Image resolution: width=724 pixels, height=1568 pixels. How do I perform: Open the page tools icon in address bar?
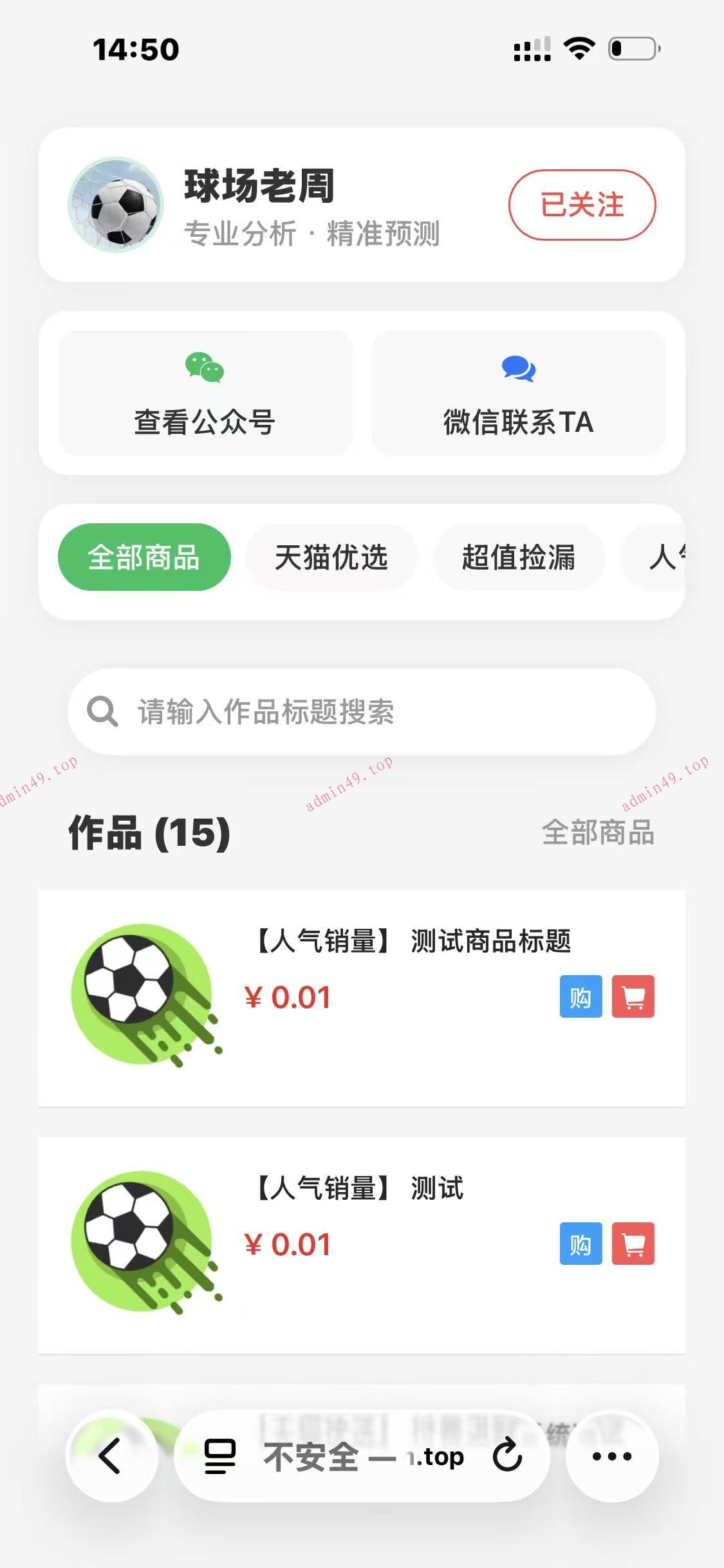[x=220, y=1456]
